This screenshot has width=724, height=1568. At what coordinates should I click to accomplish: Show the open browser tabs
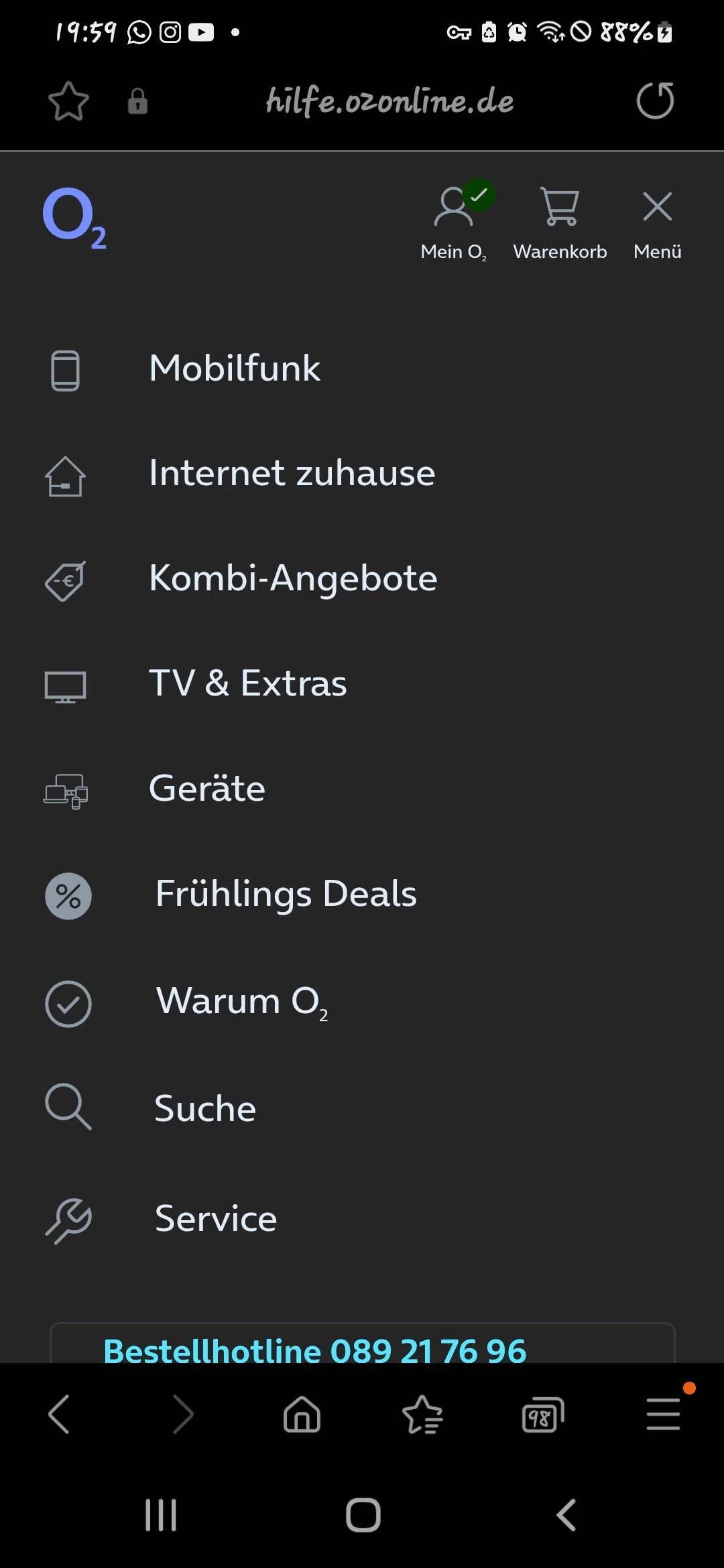click(542, 1414)
